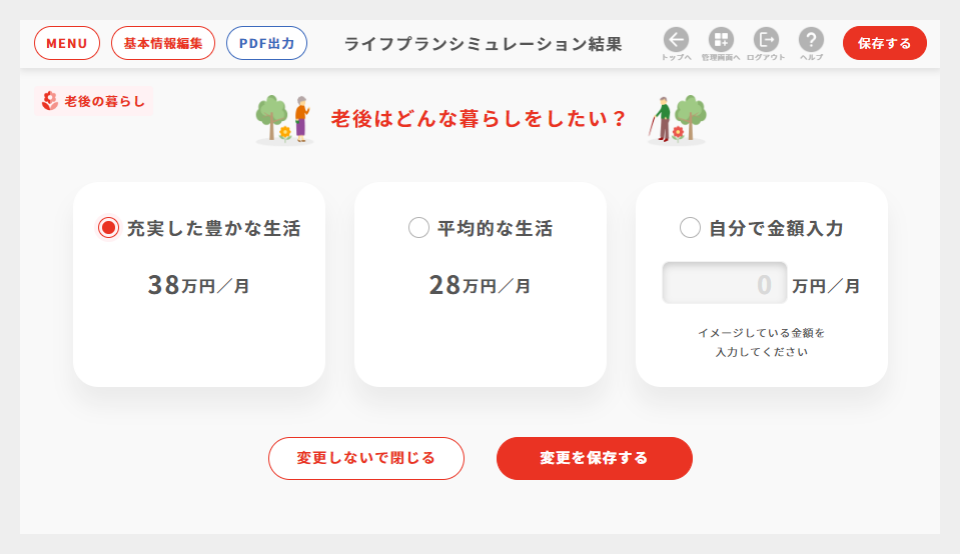Screen dimensions: 960x554
Task: Tap 変更しないで閉じる to close
Action: (x=366, y=458)
